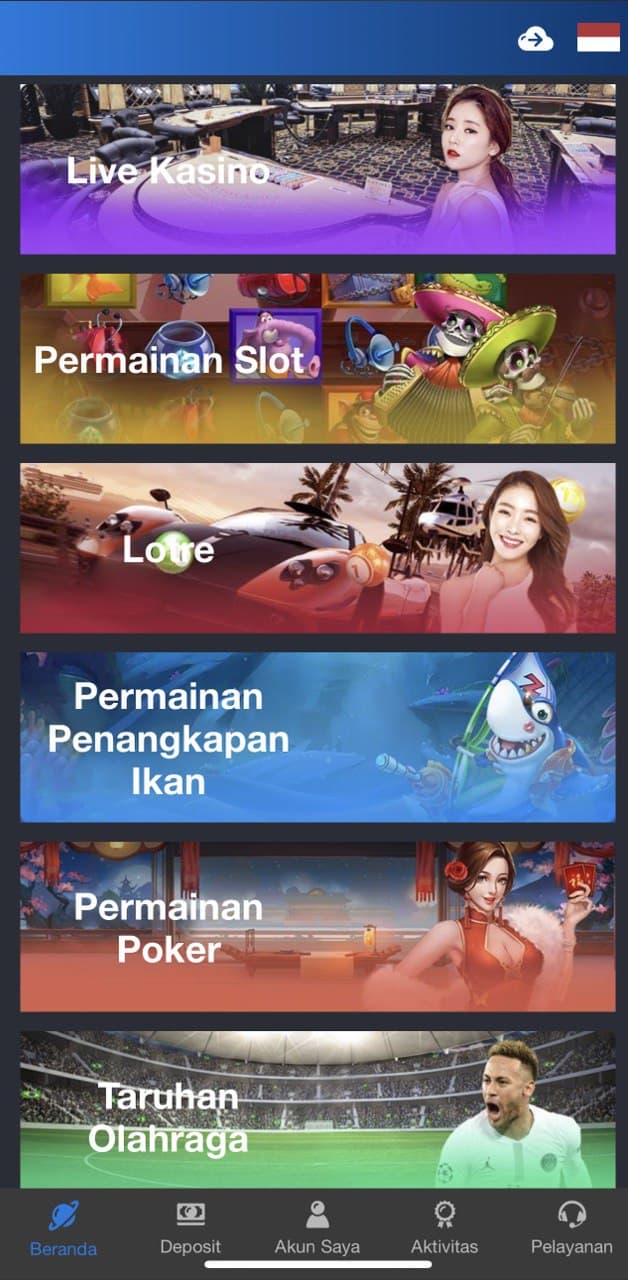
Task: Open the Indonesian flag language selector
Action: pyautogui.click(x=598, y=38)
